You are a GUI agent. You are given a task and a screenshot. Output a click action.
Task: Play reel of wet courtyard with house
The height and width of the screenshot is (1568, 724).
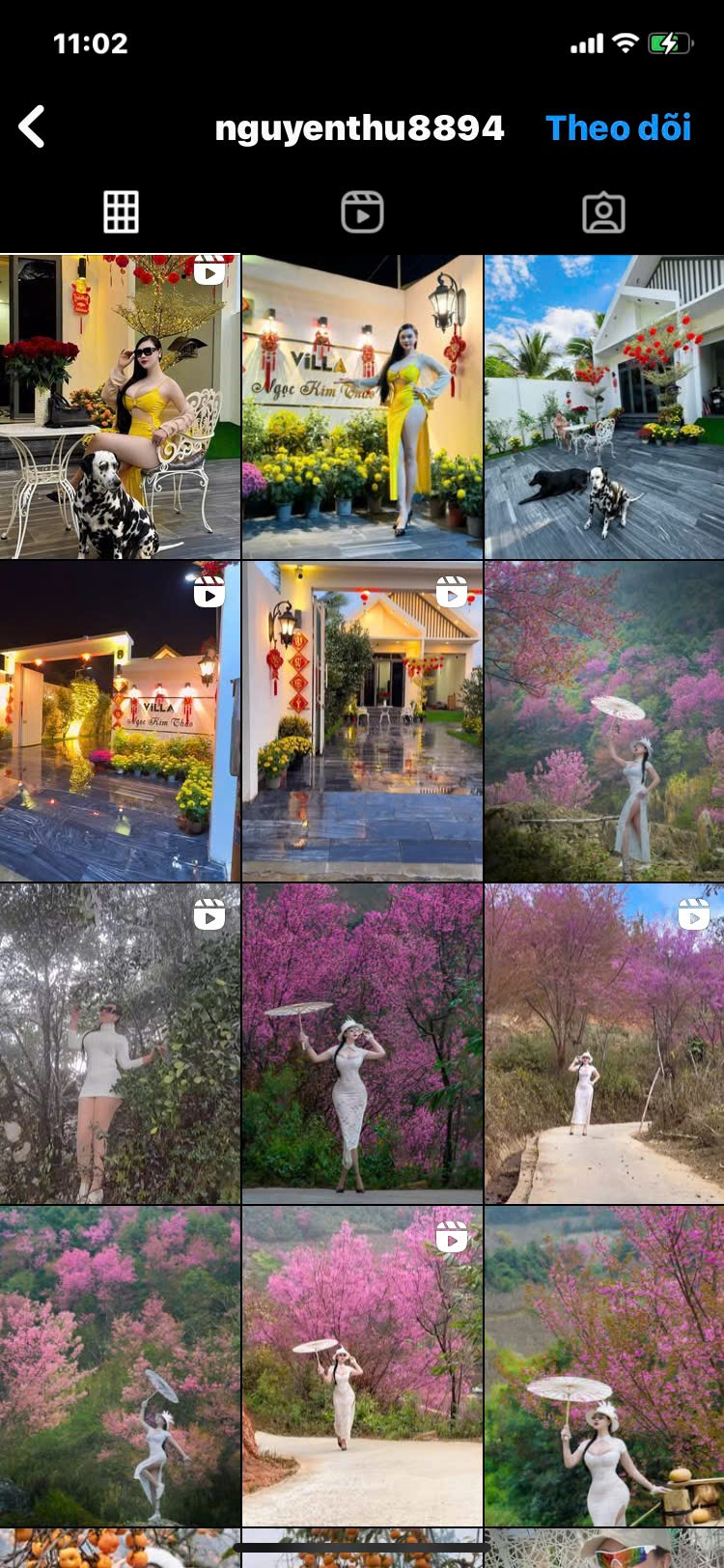pos(362,721)
